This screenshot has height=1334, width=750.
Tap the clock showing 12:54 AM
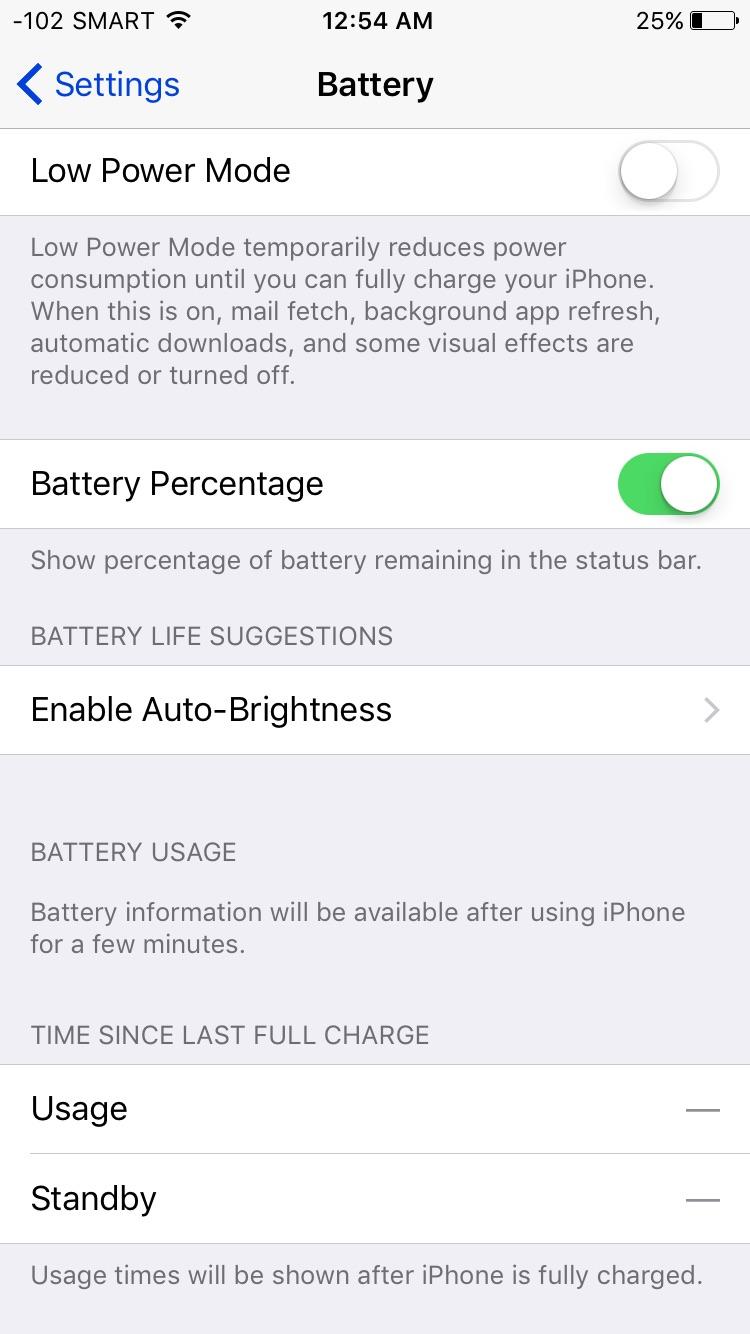tap(377, 20)
